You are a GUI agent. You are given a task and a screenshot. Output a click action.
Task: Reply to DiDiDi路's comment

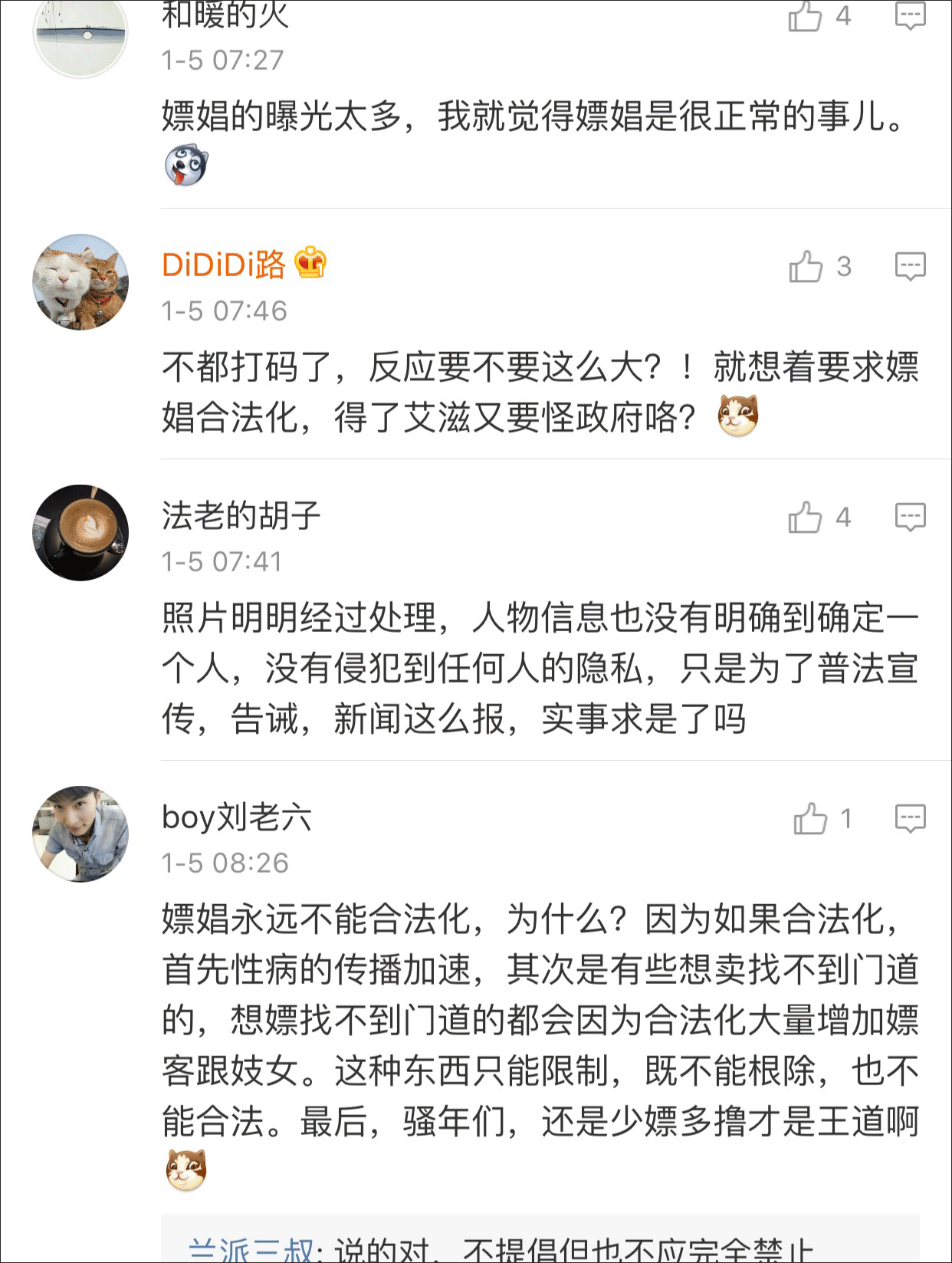(910, 266)
